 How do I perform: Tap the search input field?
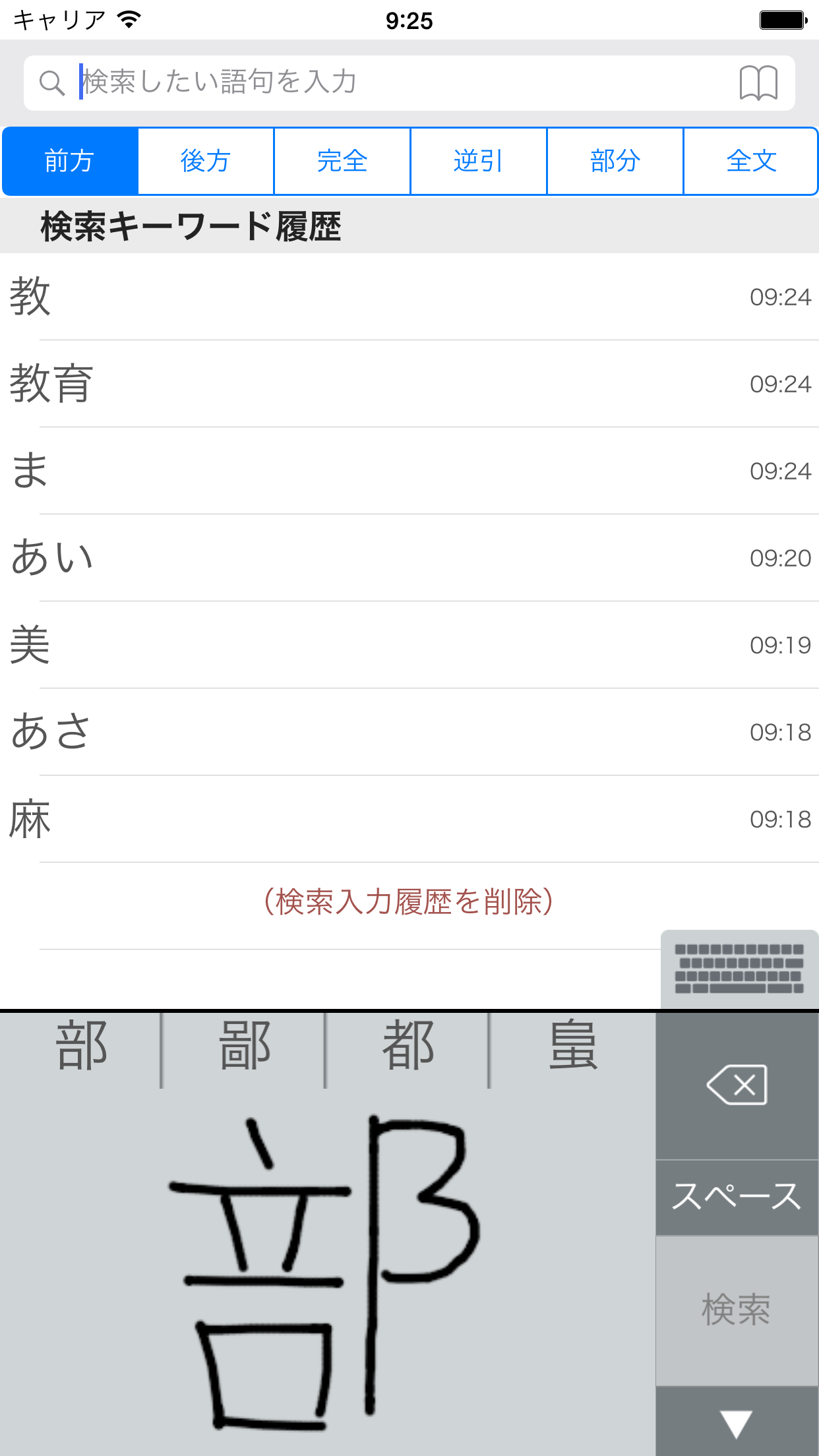396,82
